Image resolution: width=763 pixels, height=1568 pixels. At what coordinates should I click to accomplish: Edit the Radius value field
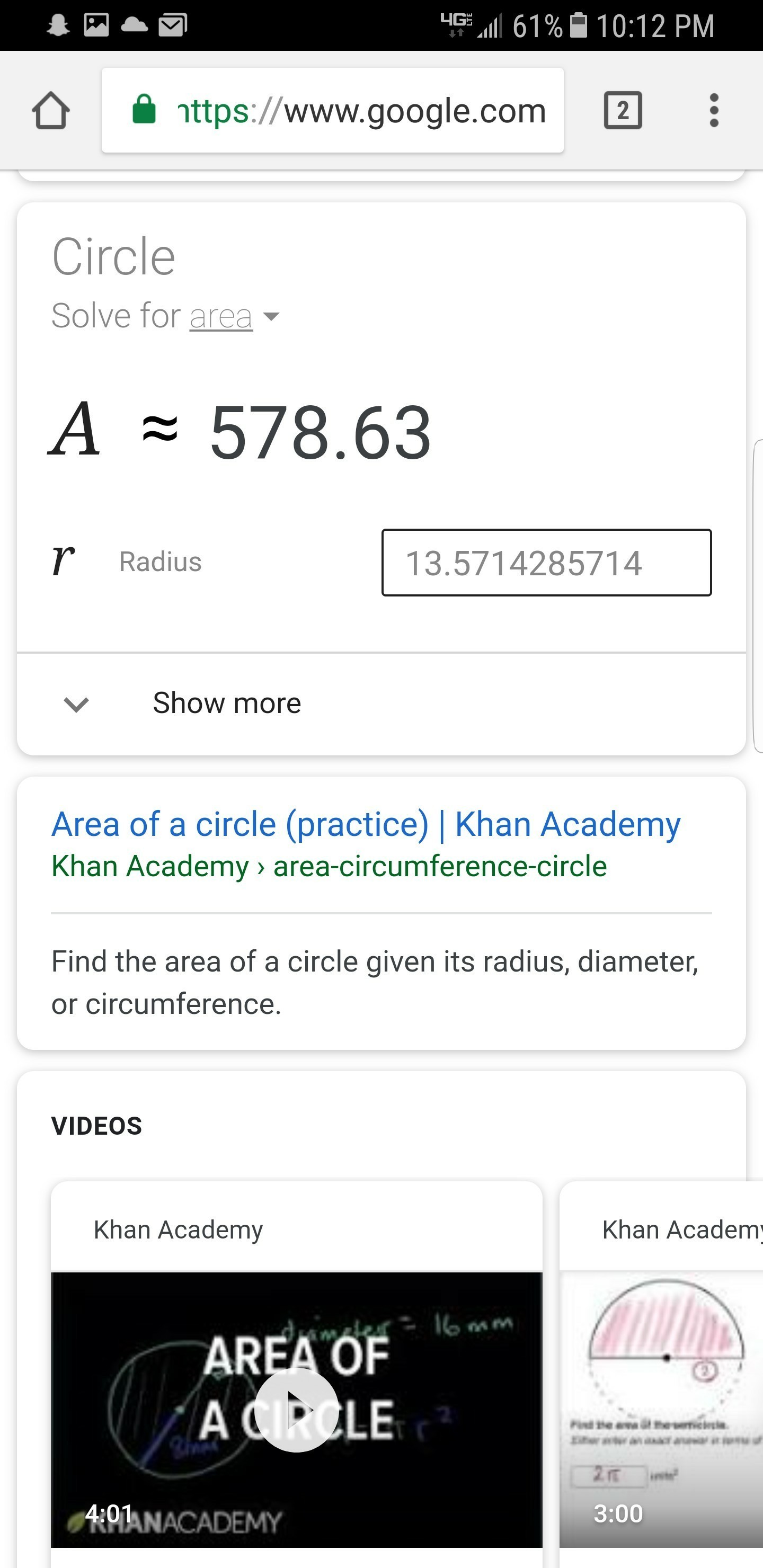point(546,563)
